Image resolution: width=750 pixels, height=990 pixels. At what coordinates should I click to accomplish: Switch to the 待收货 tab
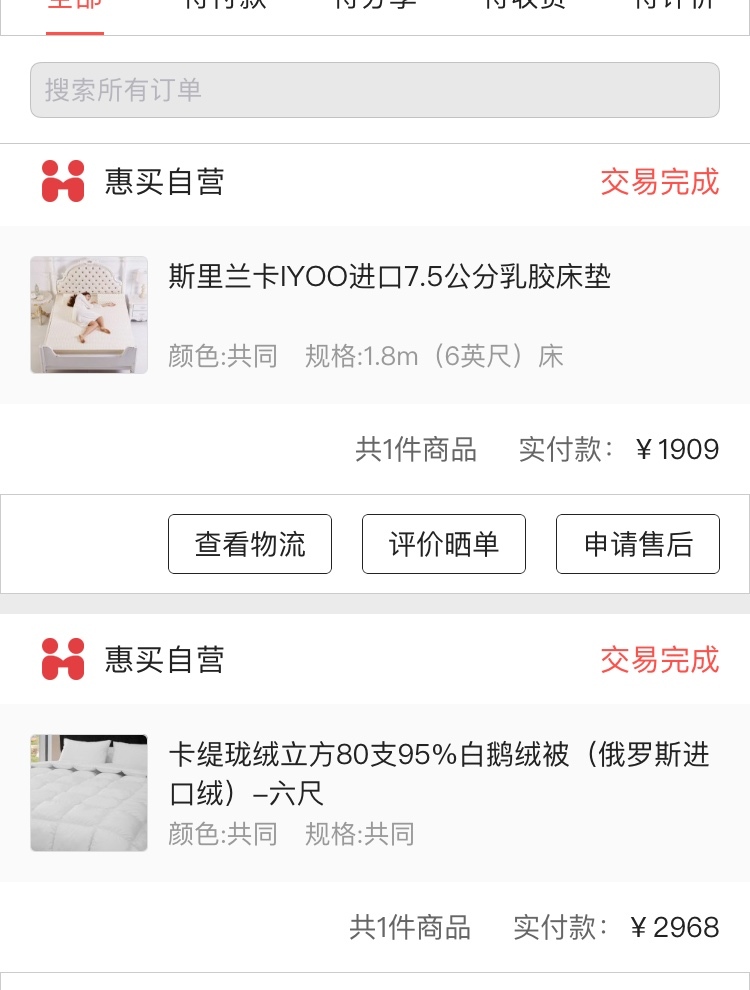click(x=525, y=6)
